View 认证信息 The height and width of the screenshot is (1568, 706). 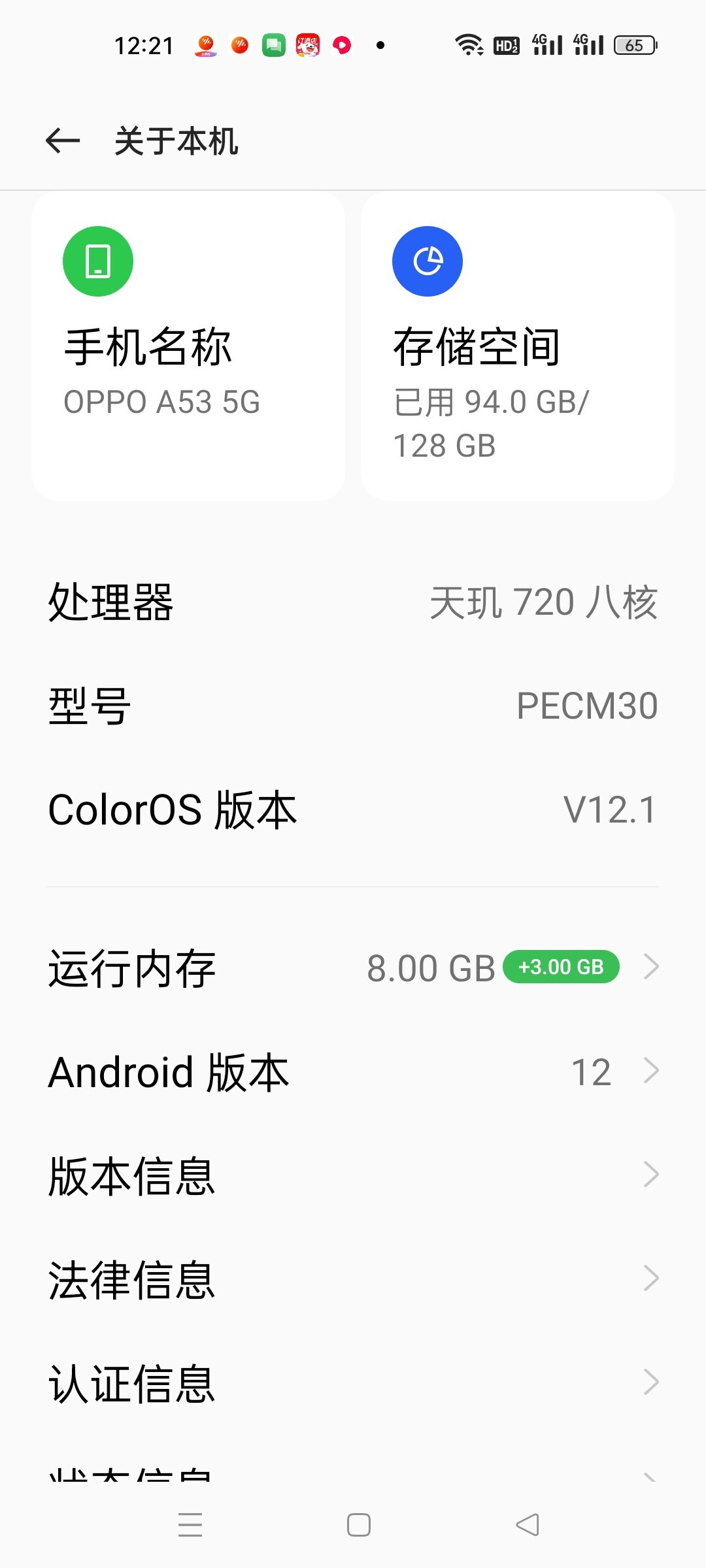[x=353, y=1383]
